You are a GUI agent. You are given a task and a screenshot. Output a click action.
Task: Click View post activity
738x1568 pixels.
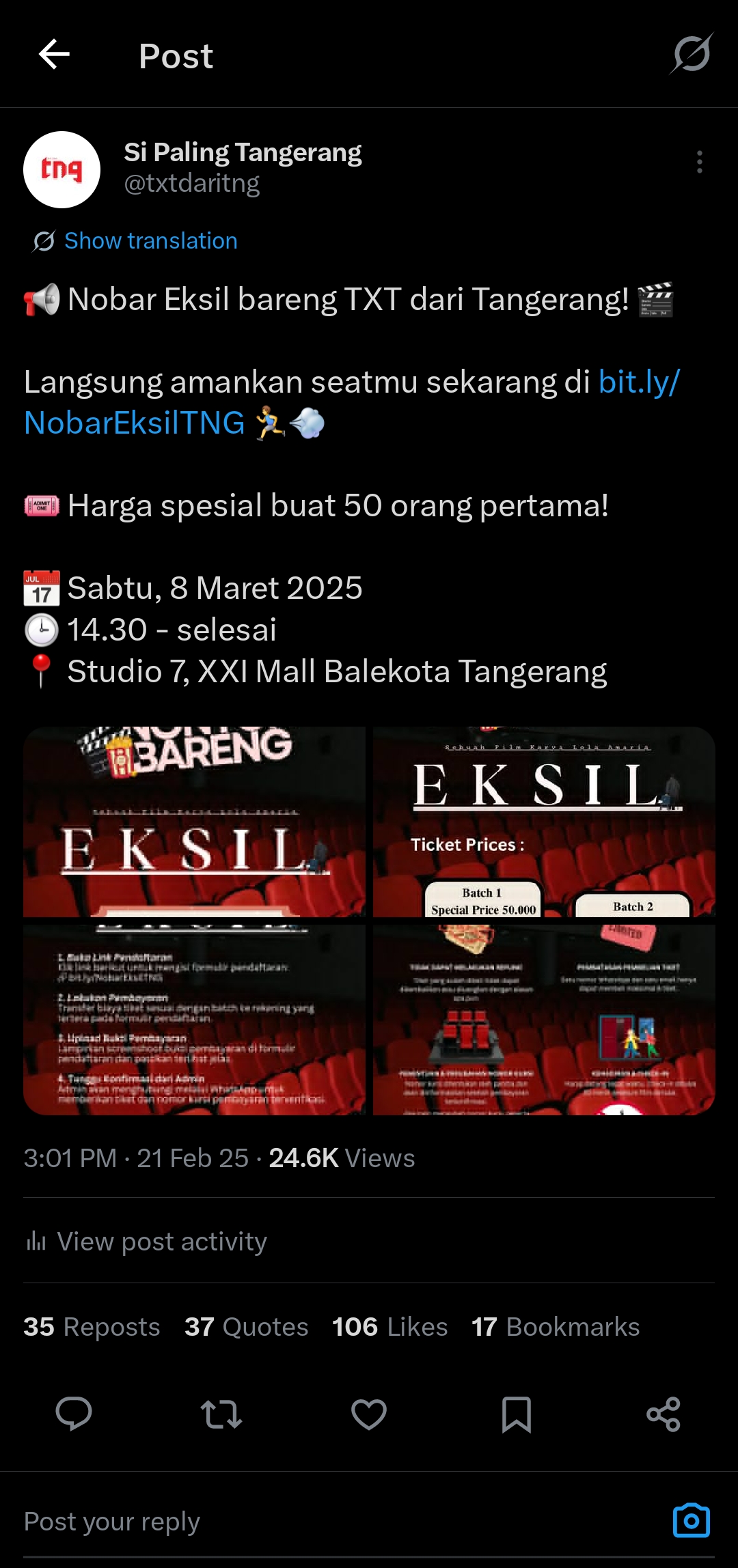[x=161, y=1241]
